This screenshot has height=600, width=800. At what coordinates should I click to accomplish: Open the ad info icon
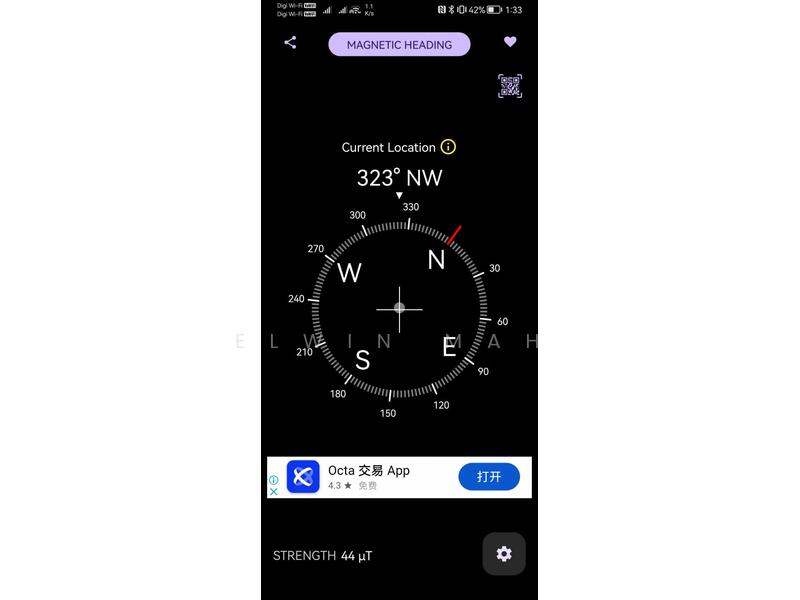pos(274,480)
